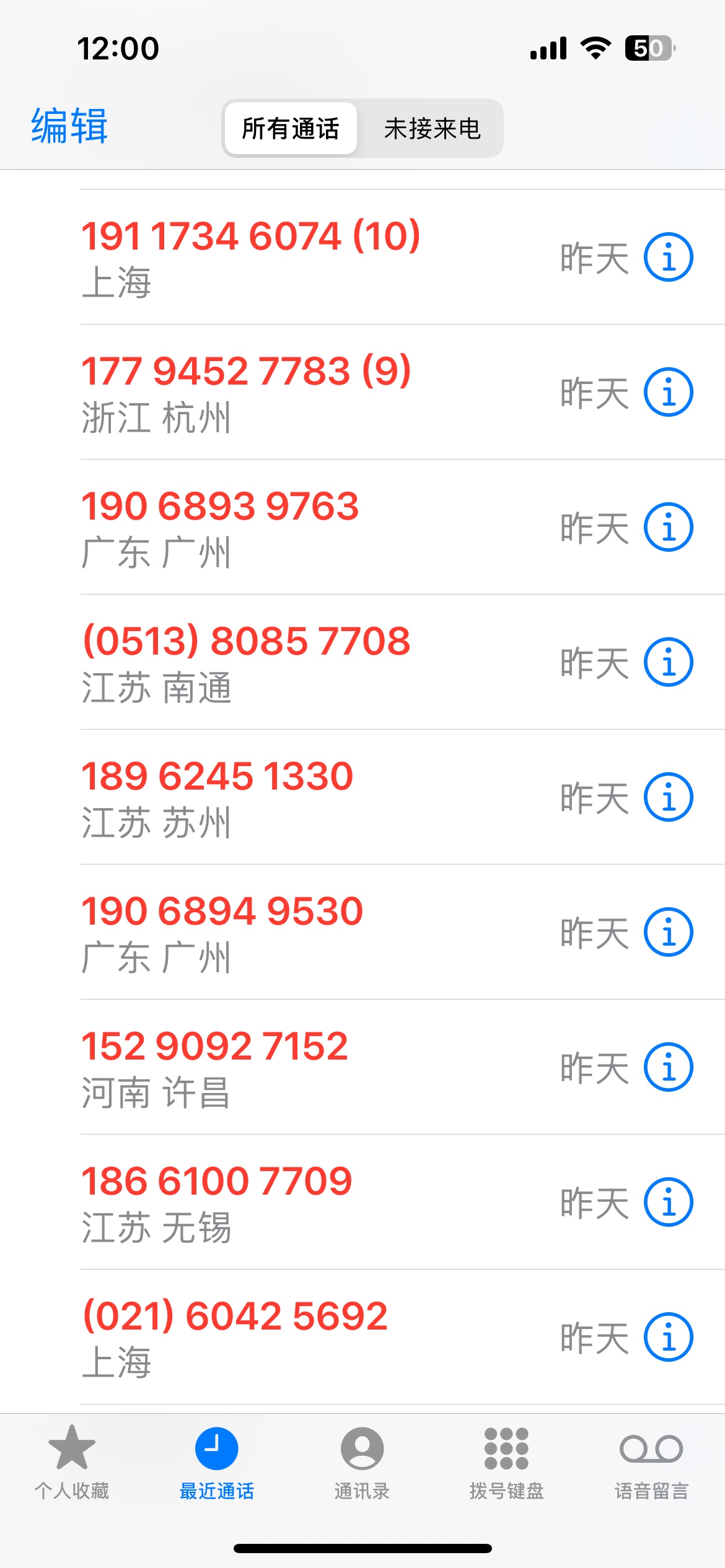Tap the 编辑 button
725x1568 pixels.
click(69, 126)
